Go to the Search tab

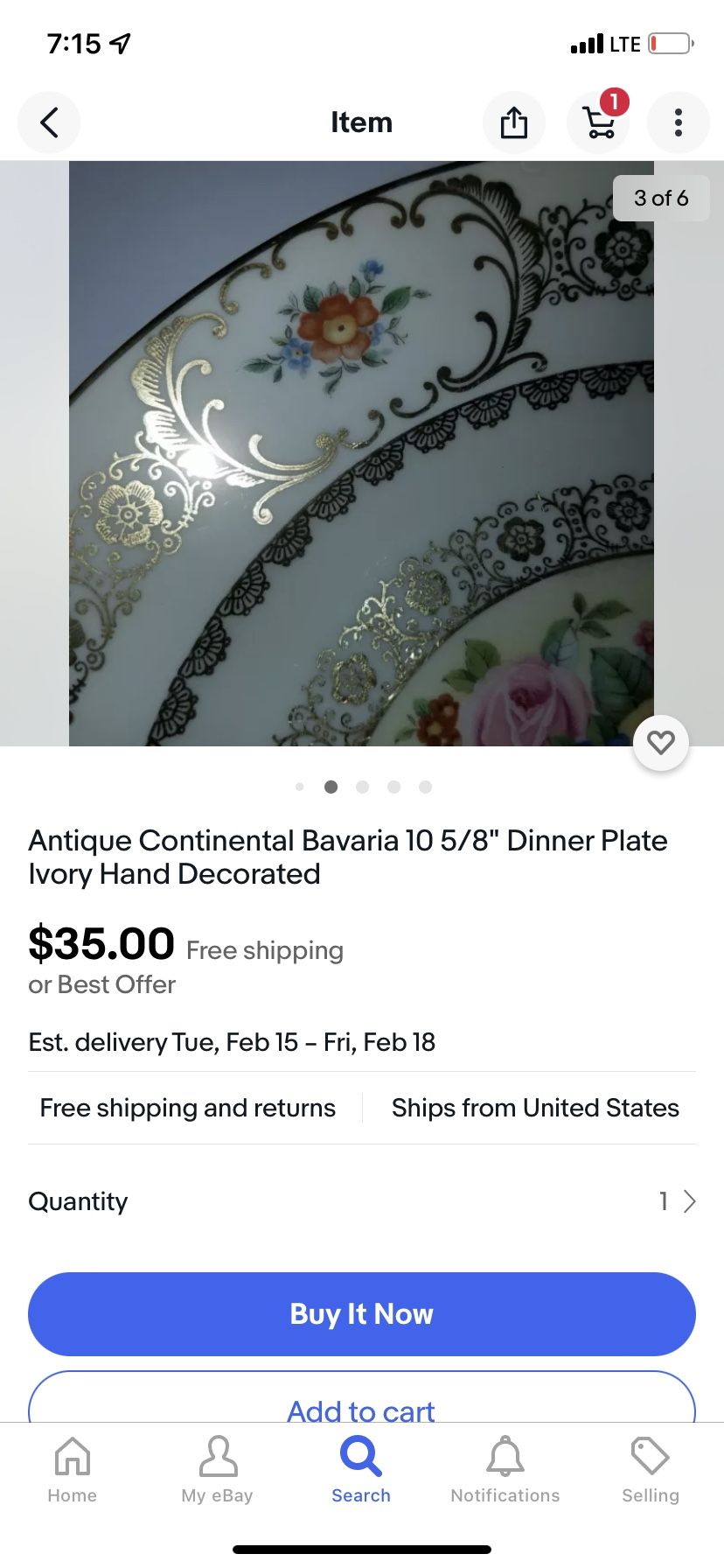click(x=361, y=1470)
